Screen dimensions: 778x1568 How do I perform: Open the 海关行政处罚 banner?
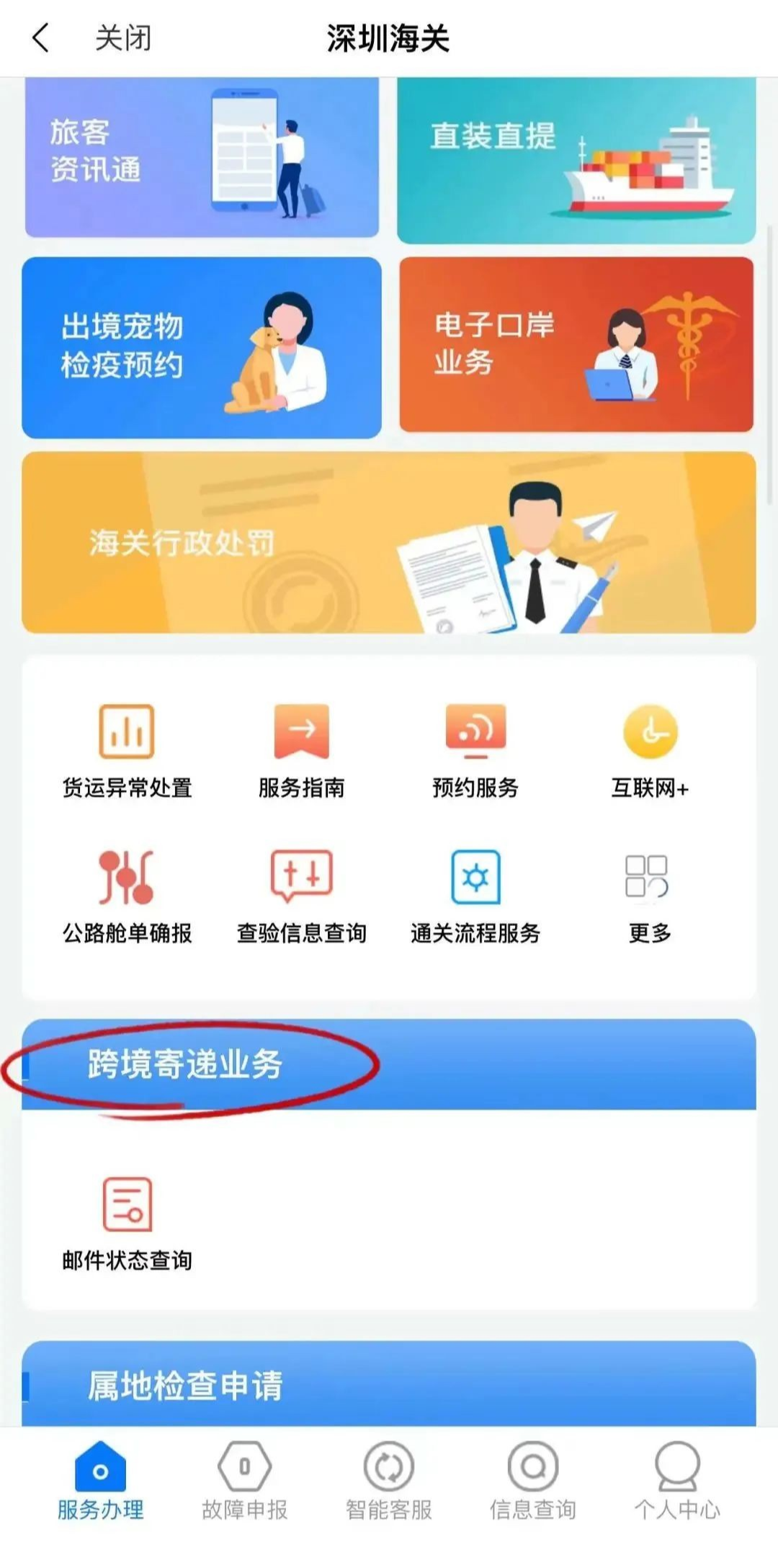point(389,543)
